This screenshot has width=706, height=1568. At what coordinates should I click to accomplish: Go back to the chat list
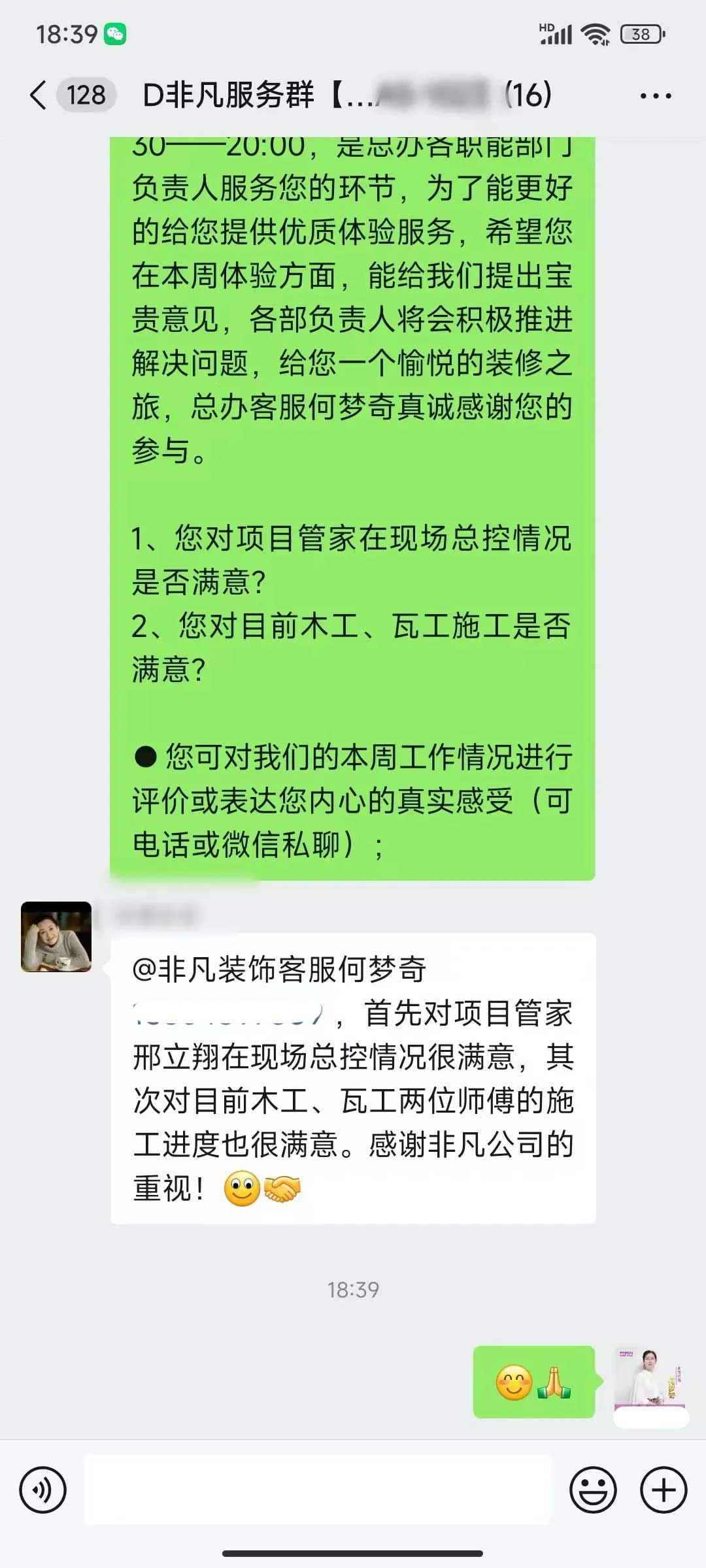pyautogui.click(x=39, y=95)
